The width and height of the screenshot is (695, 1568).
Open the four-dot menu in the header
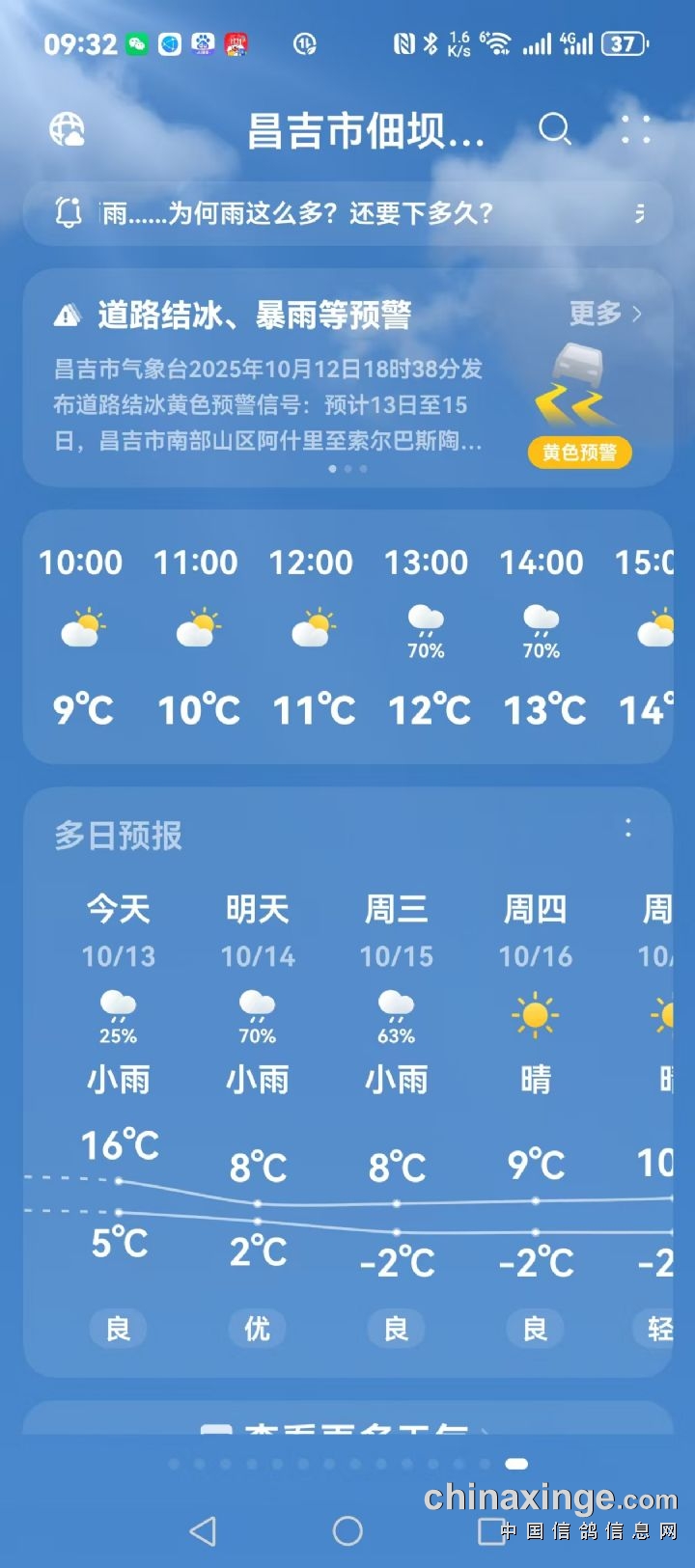[x=635, y=129]
